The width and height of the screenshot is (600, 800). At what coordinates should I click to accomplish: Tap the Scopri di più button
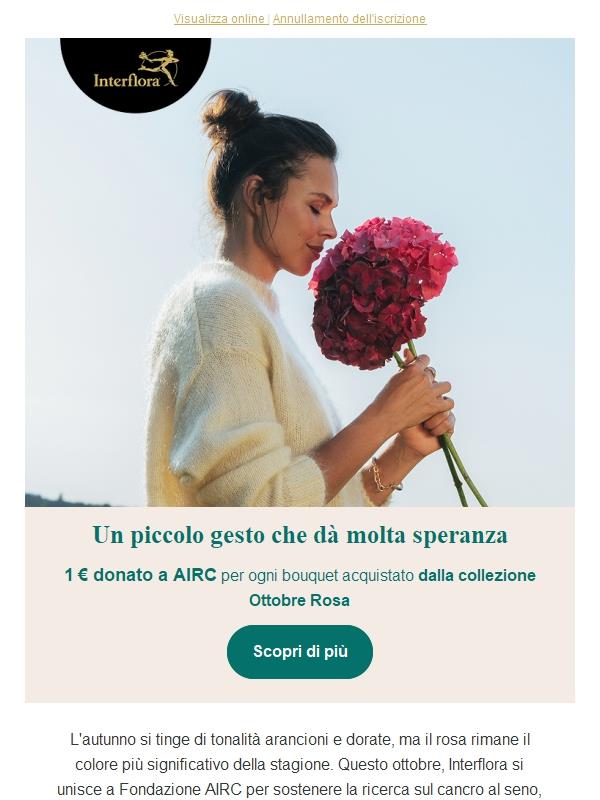pyautogui.click(x=300, y=652)
